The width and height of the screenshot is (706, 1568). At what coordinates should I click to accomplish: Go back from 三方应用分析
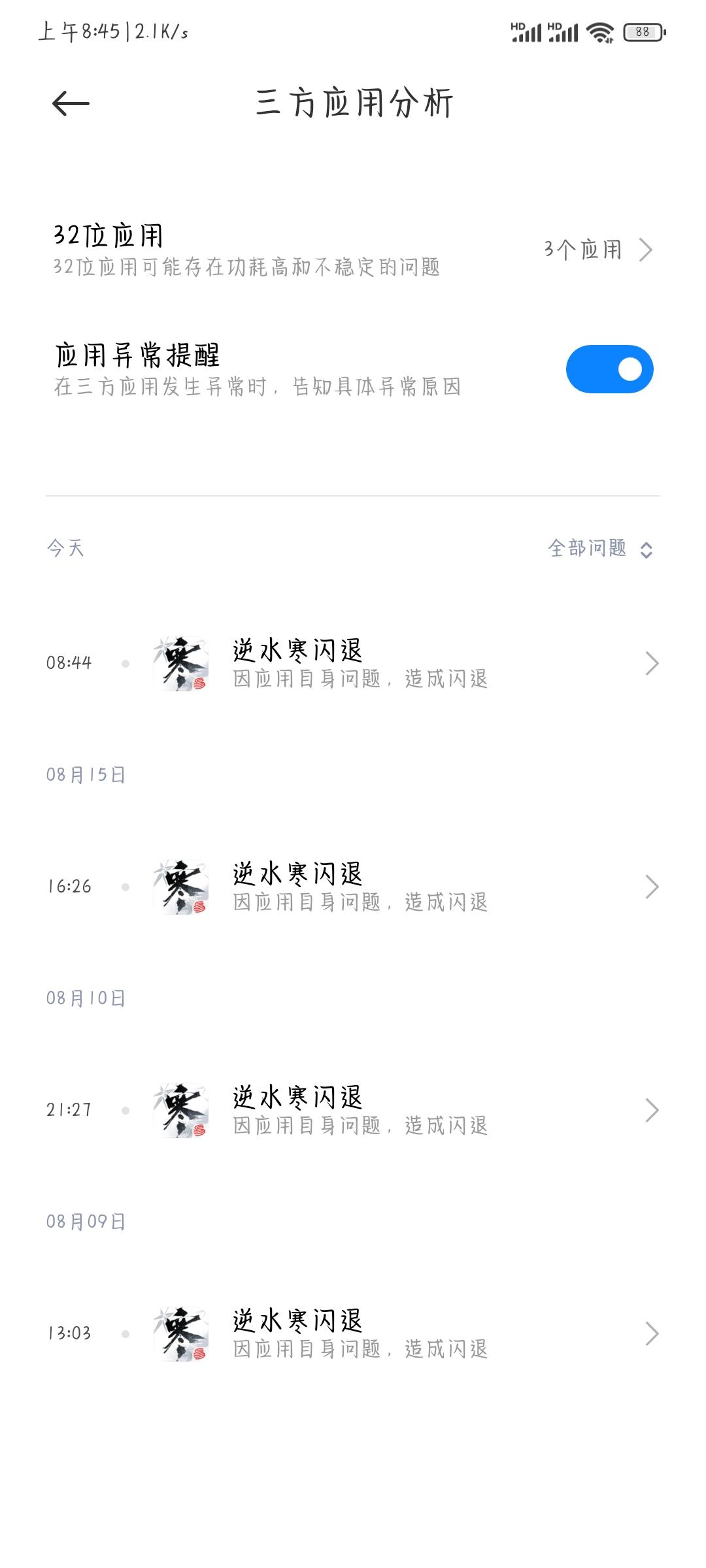pos(71,103)
